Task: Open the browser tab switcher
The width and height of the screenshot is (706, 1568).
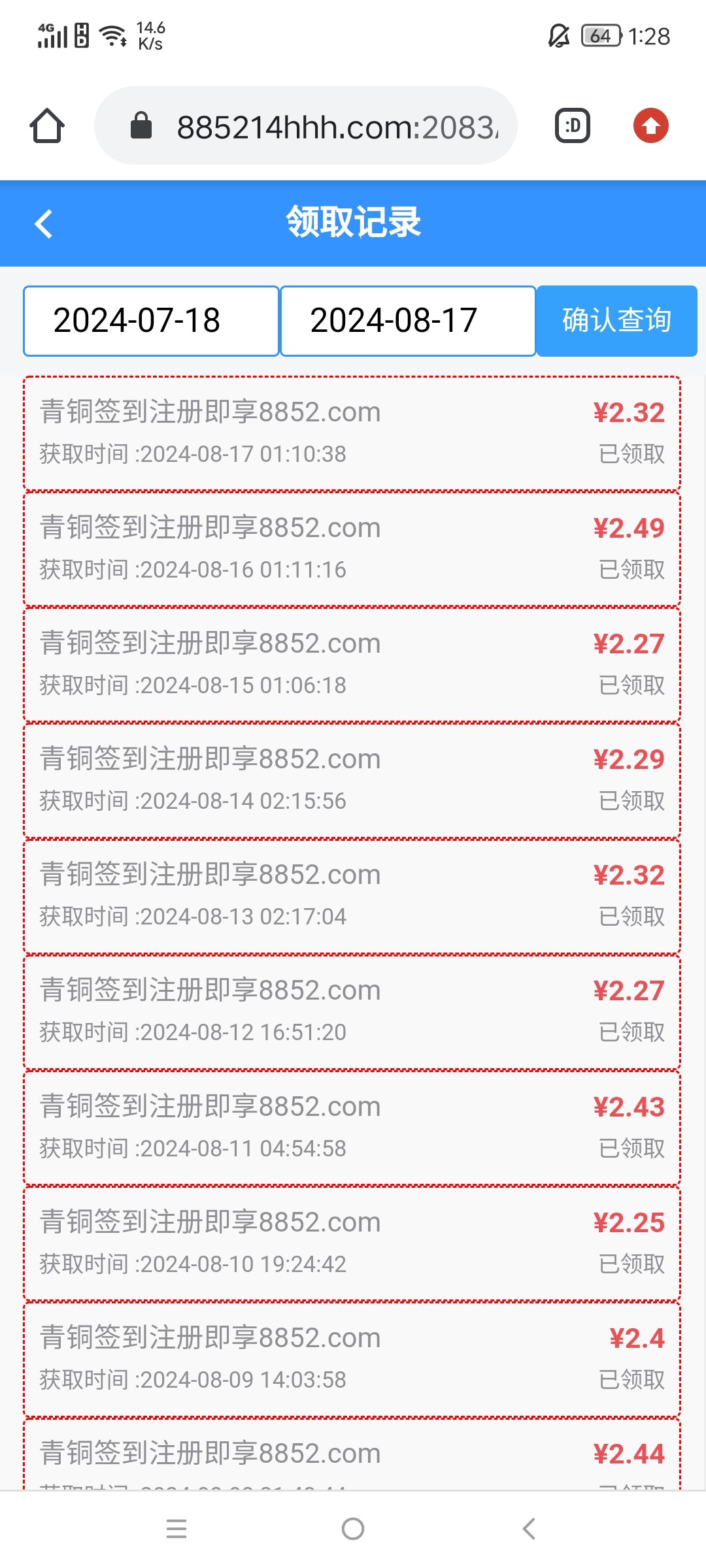Action: coord(572,125)
